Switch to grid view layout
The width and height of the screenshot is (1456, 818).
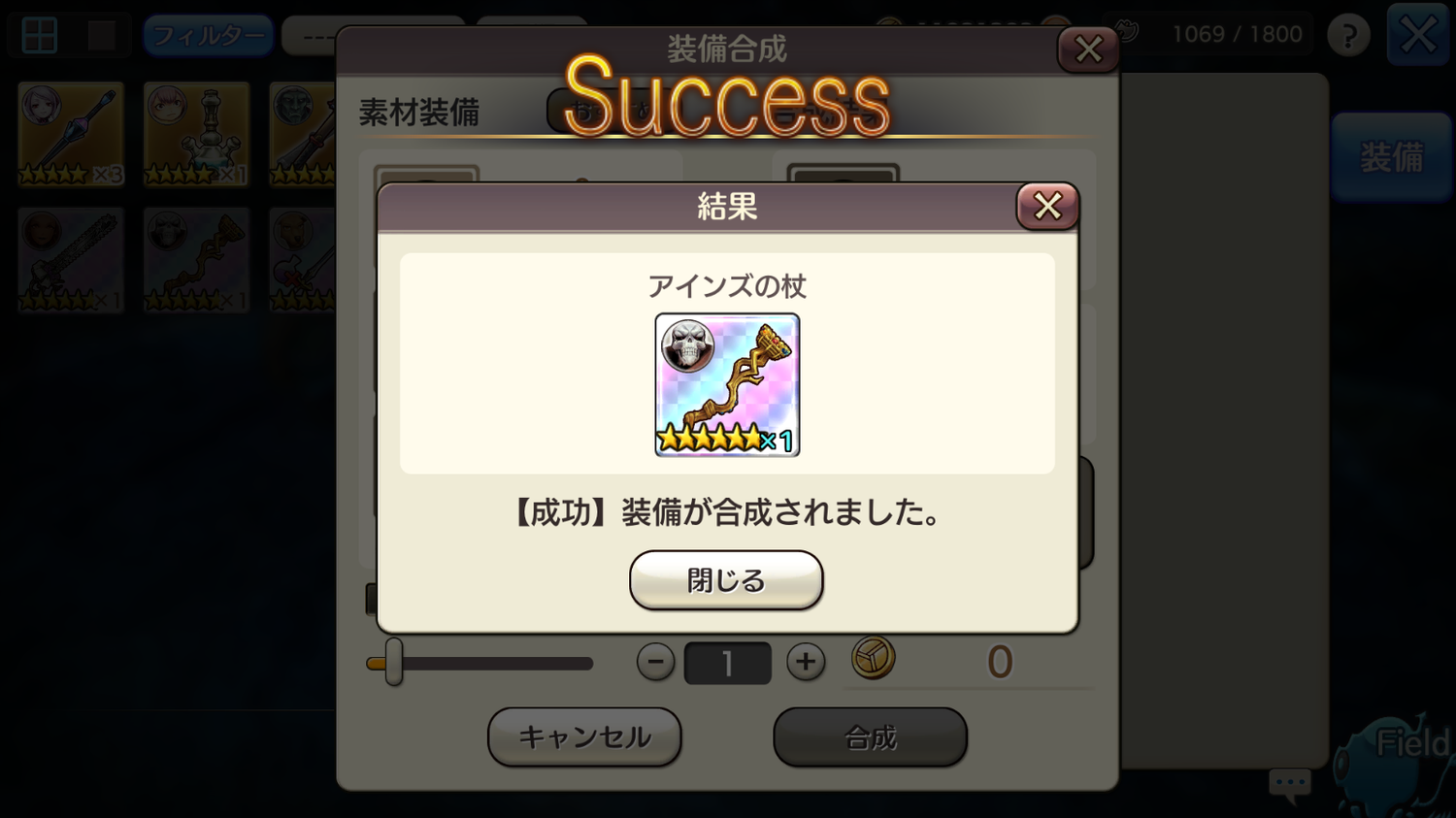pyautogui.click(x=40, y=36)
